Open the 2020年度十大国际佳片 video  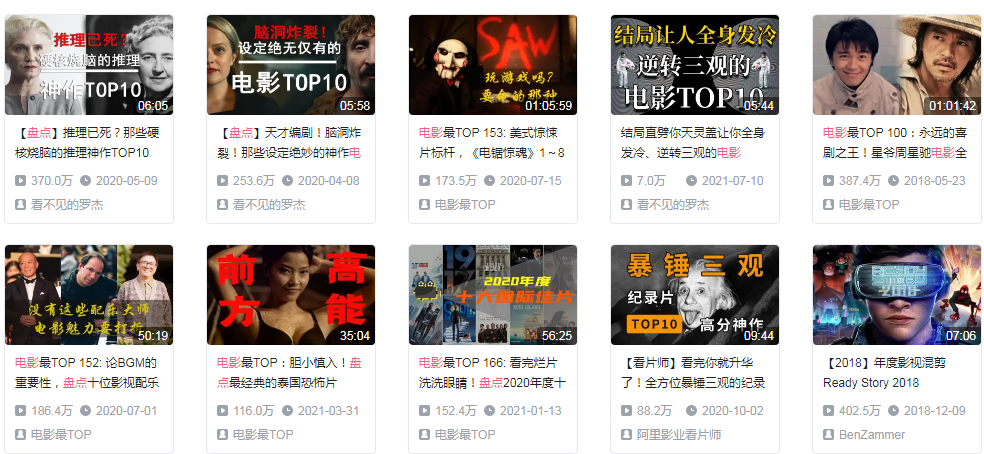[x=492, y=295]
